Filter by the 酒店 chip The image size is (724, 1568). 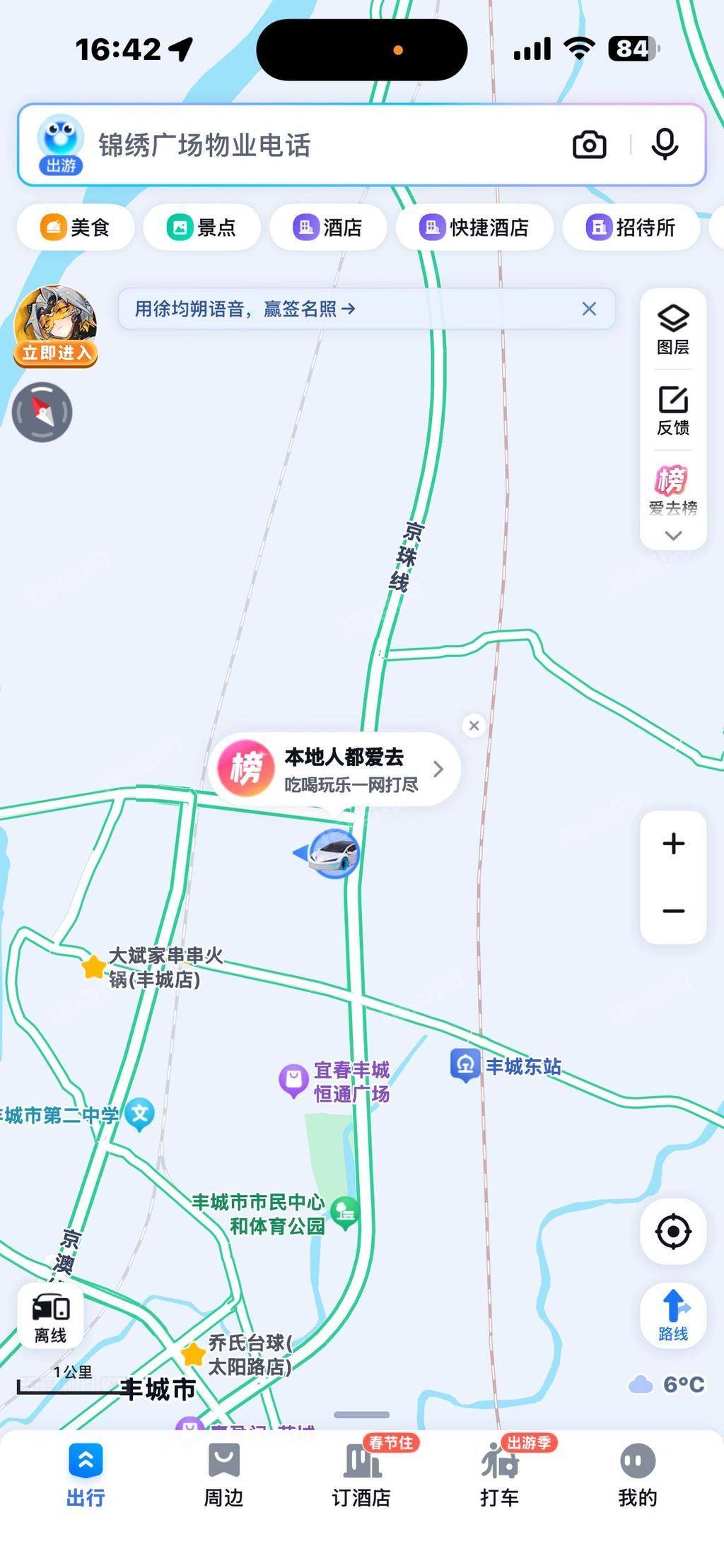point(328,228)
